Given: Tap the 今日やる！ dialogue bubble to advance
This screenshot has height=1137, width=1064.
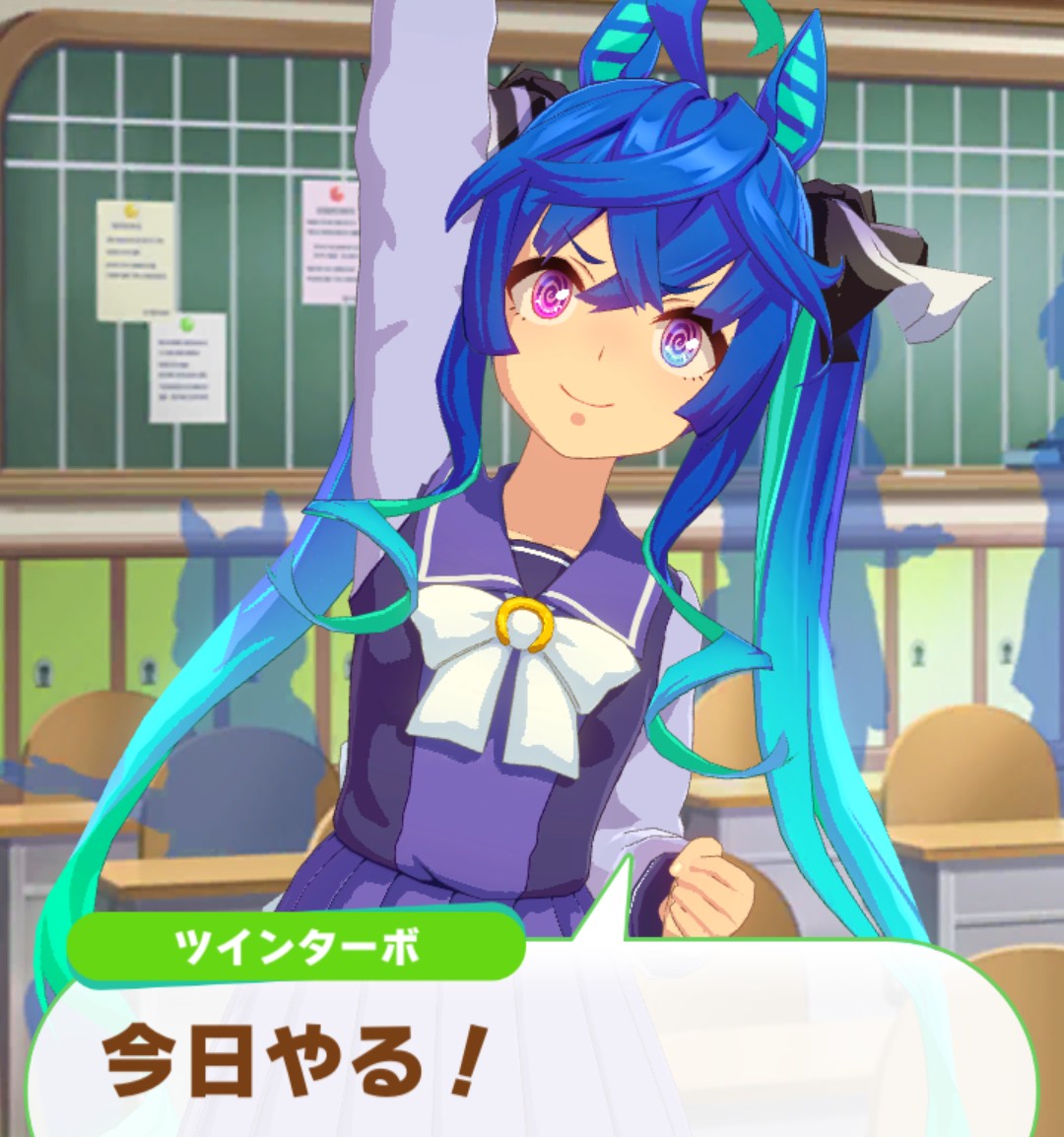Looking at the screenshot, I should [532, 1054].
